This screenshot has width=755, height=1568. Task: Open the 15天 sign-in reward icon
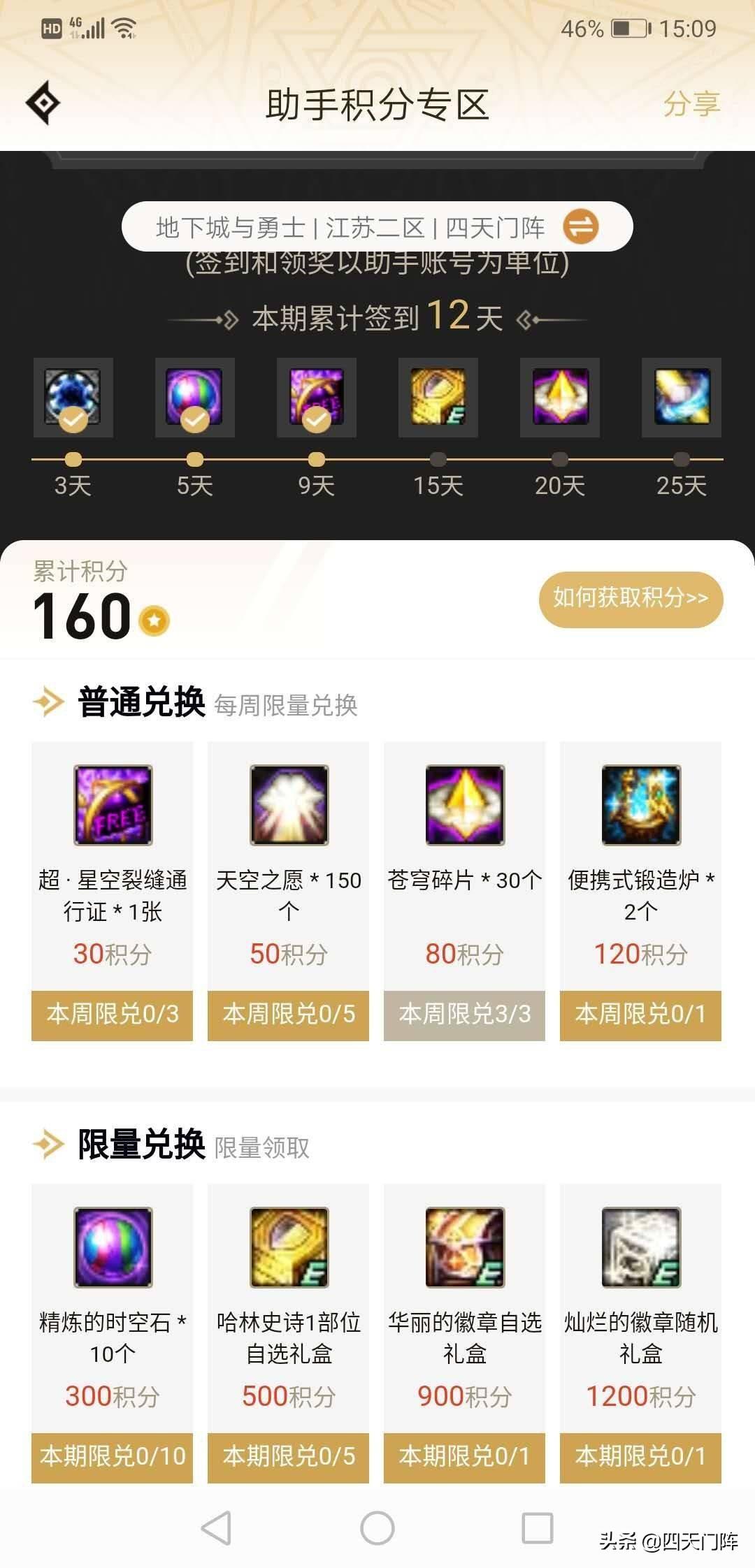point(438,397)
